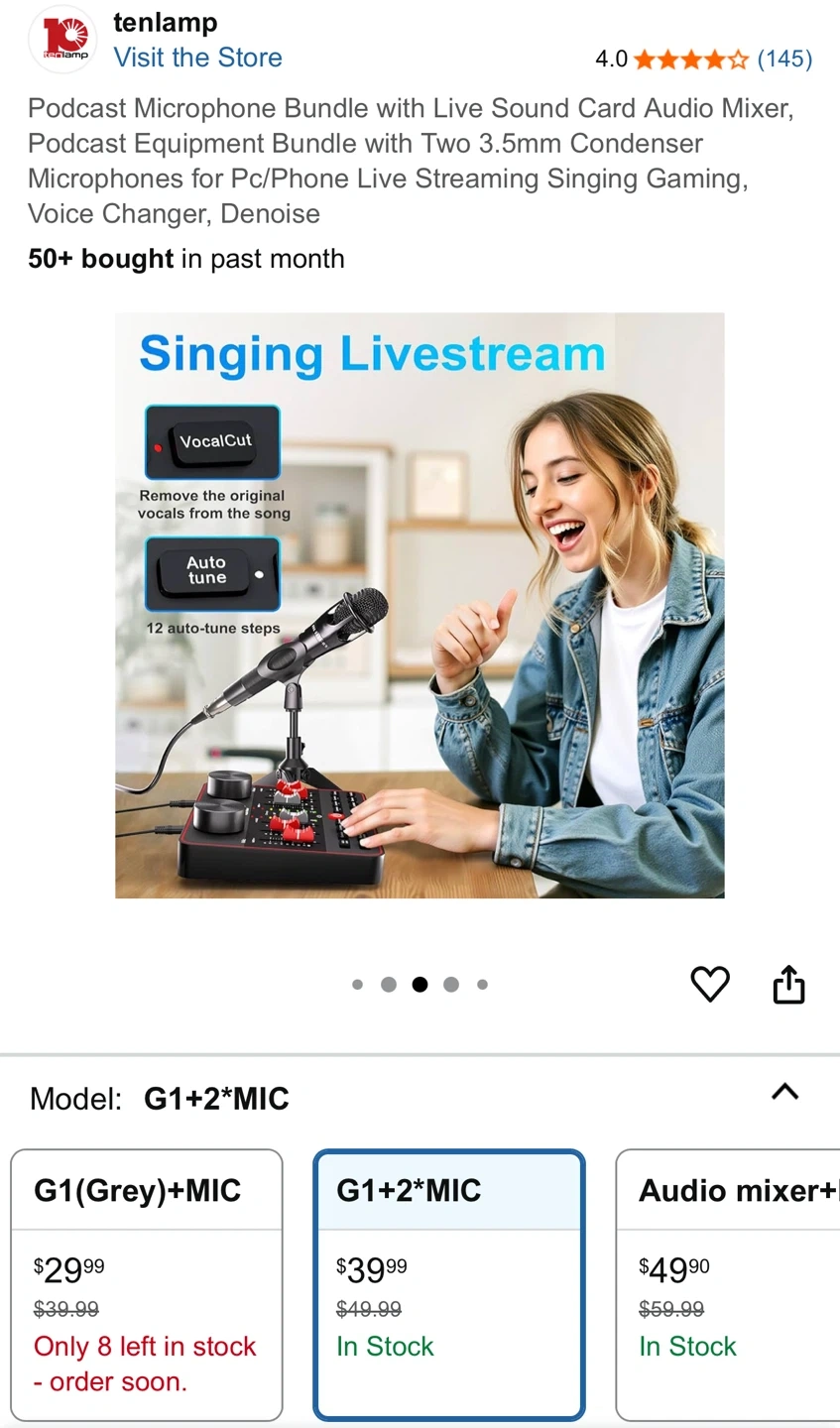840x1428 pixels.
Task: Open the Singing Livestream product image
Action: click(420, 605)
